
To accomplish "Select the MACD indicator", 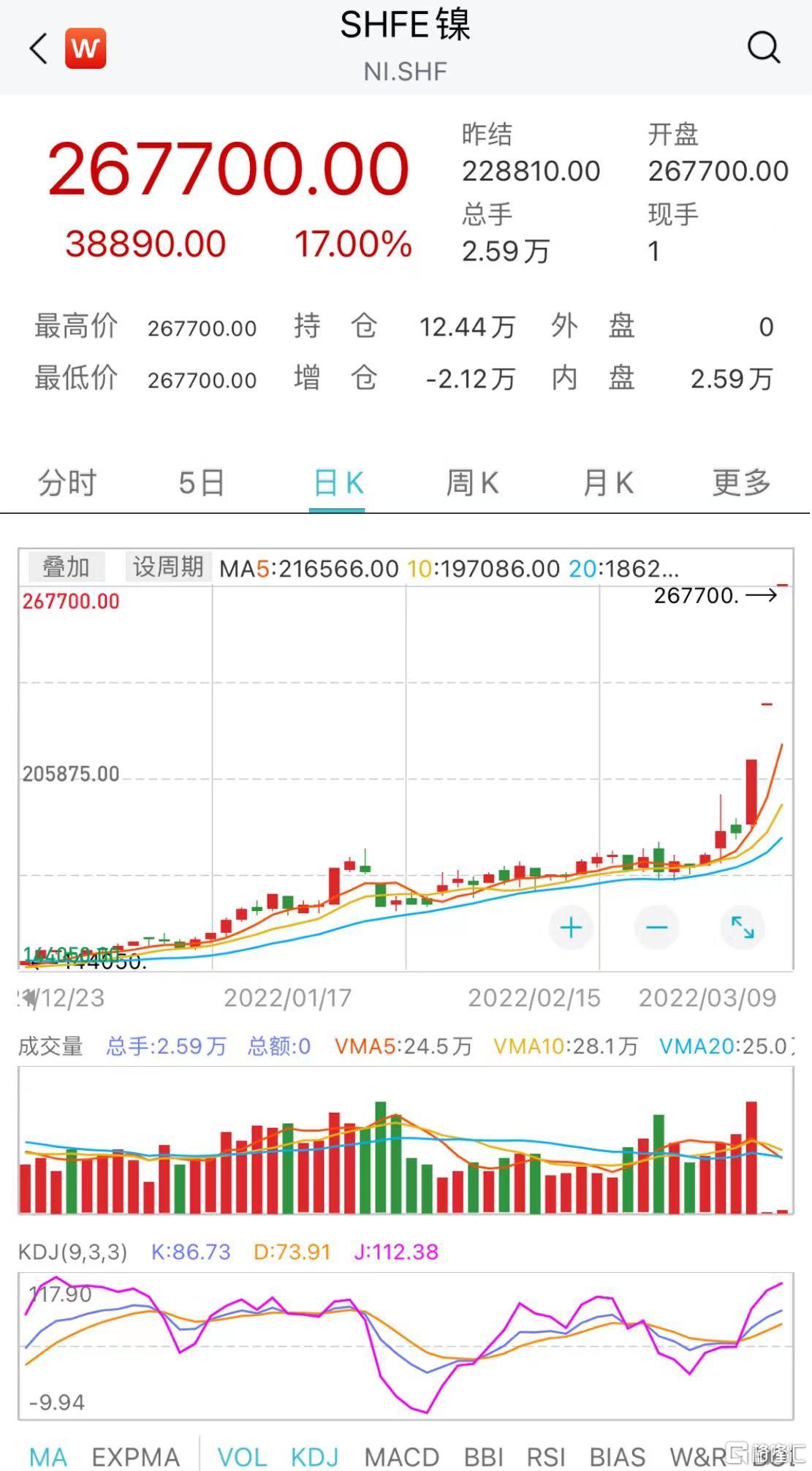I will (x=402, y=1456).
